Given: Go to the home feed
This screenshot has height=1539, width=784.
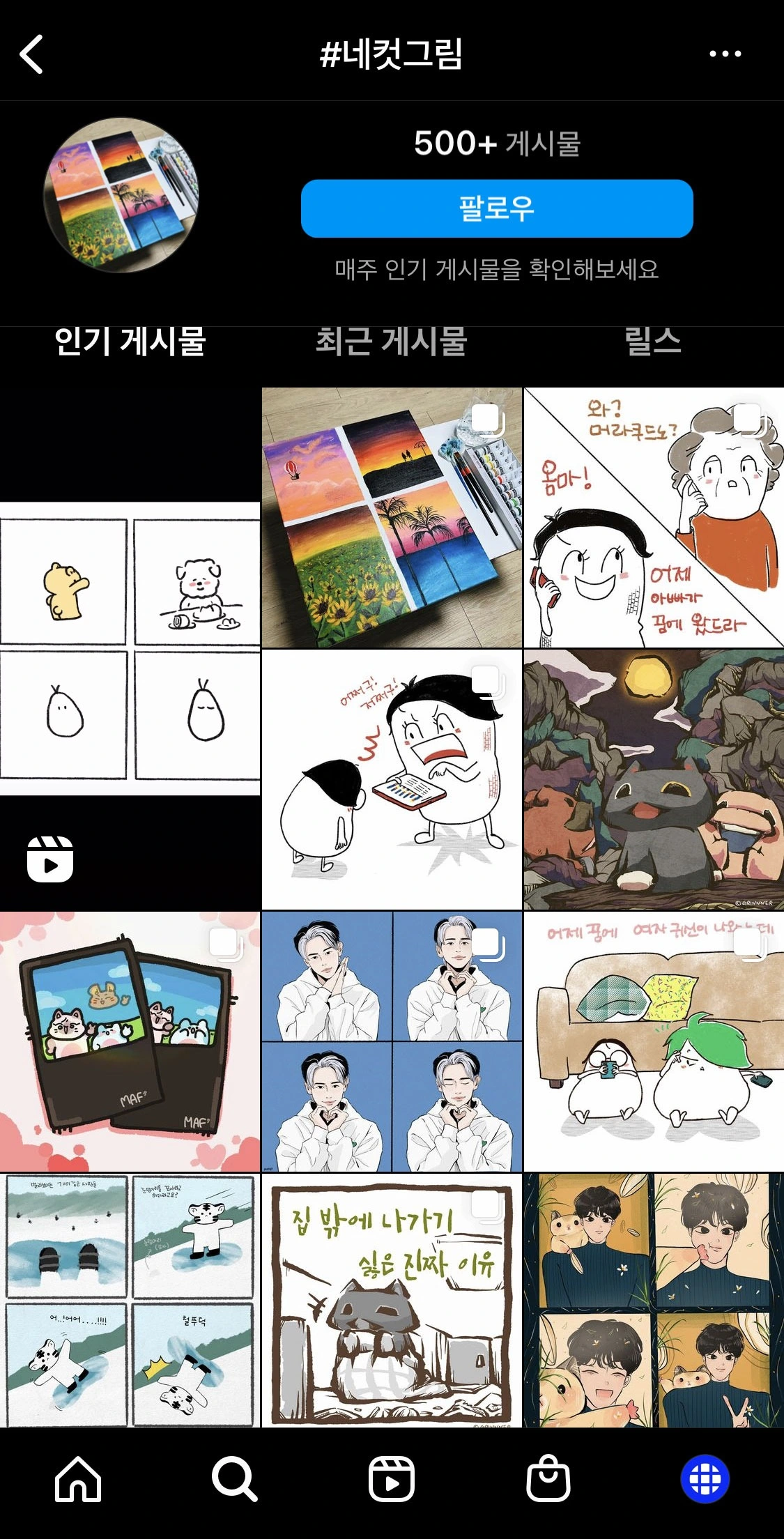Looking at the screenshot, I should coord(78,1478).
